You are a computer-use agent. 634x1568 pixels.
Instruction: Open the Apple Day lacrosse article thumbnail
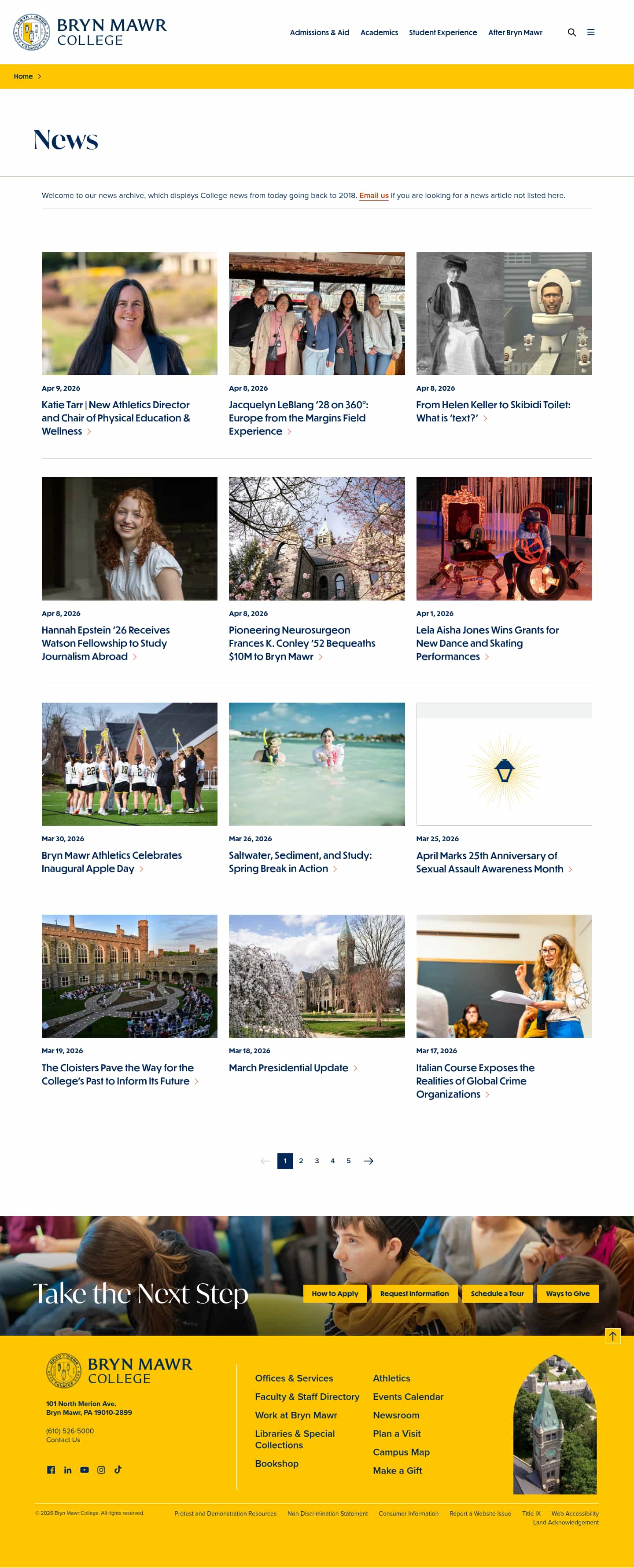coord(129,764)
